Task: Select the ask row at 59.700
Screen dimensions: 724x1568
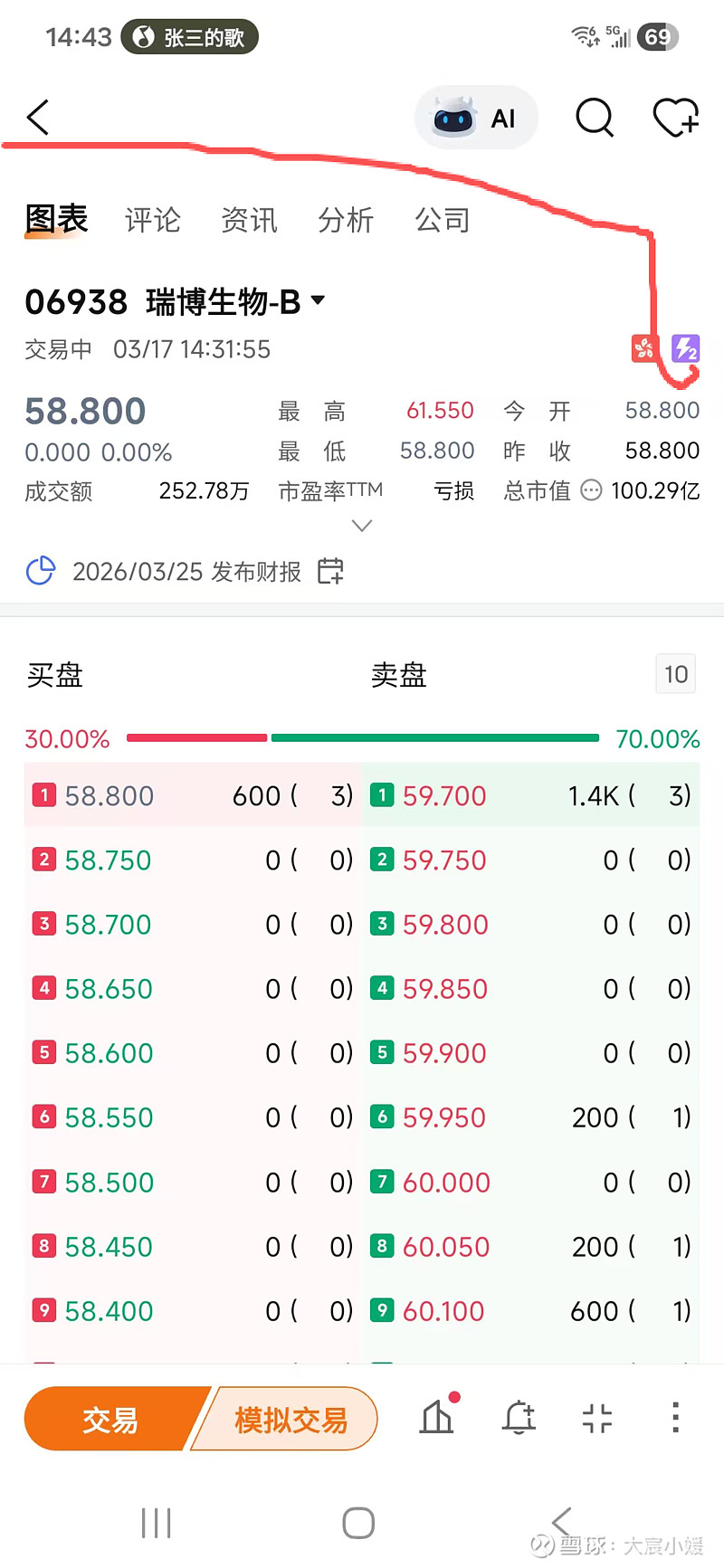Action: pyautogui.click(x=531, y=795)
